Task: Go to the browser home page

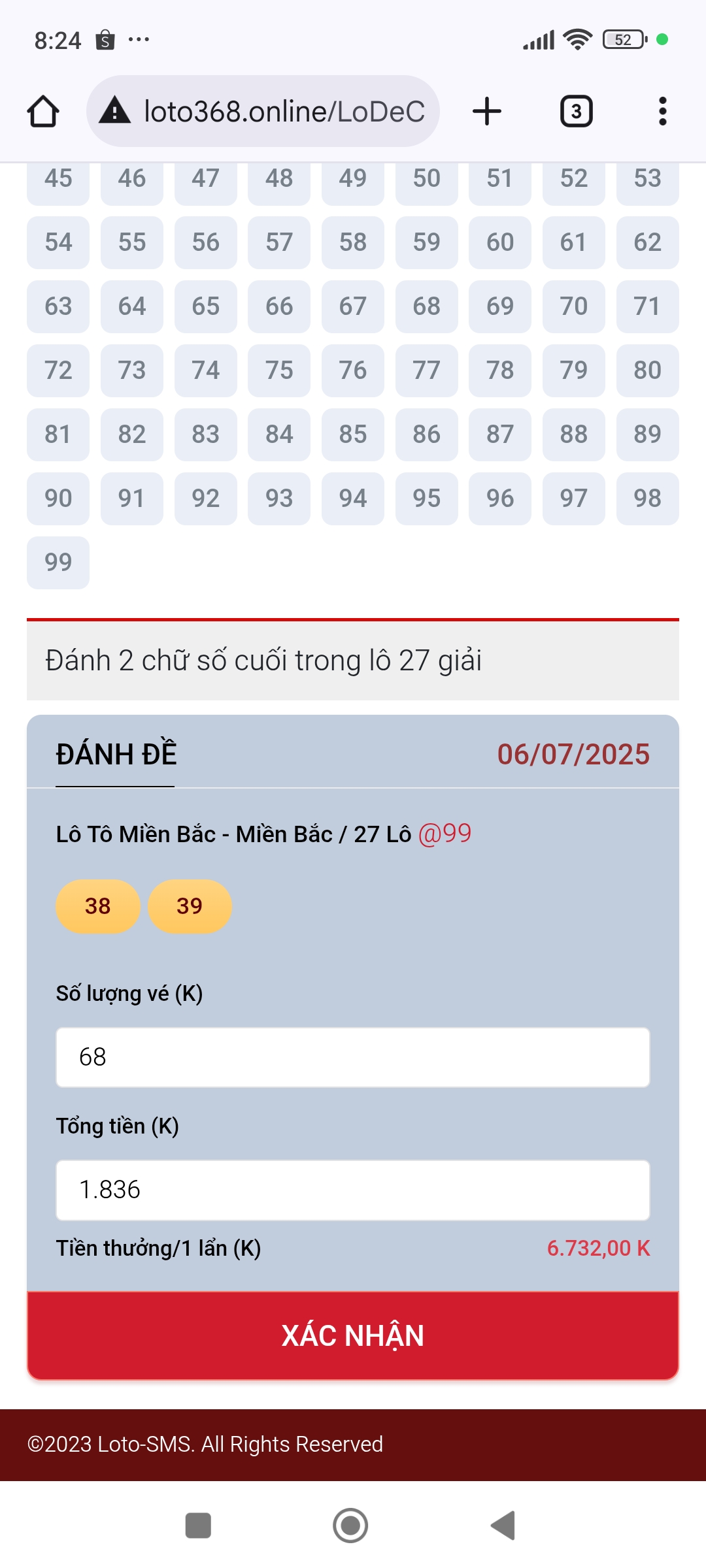Action: click(x=43, y=111)
